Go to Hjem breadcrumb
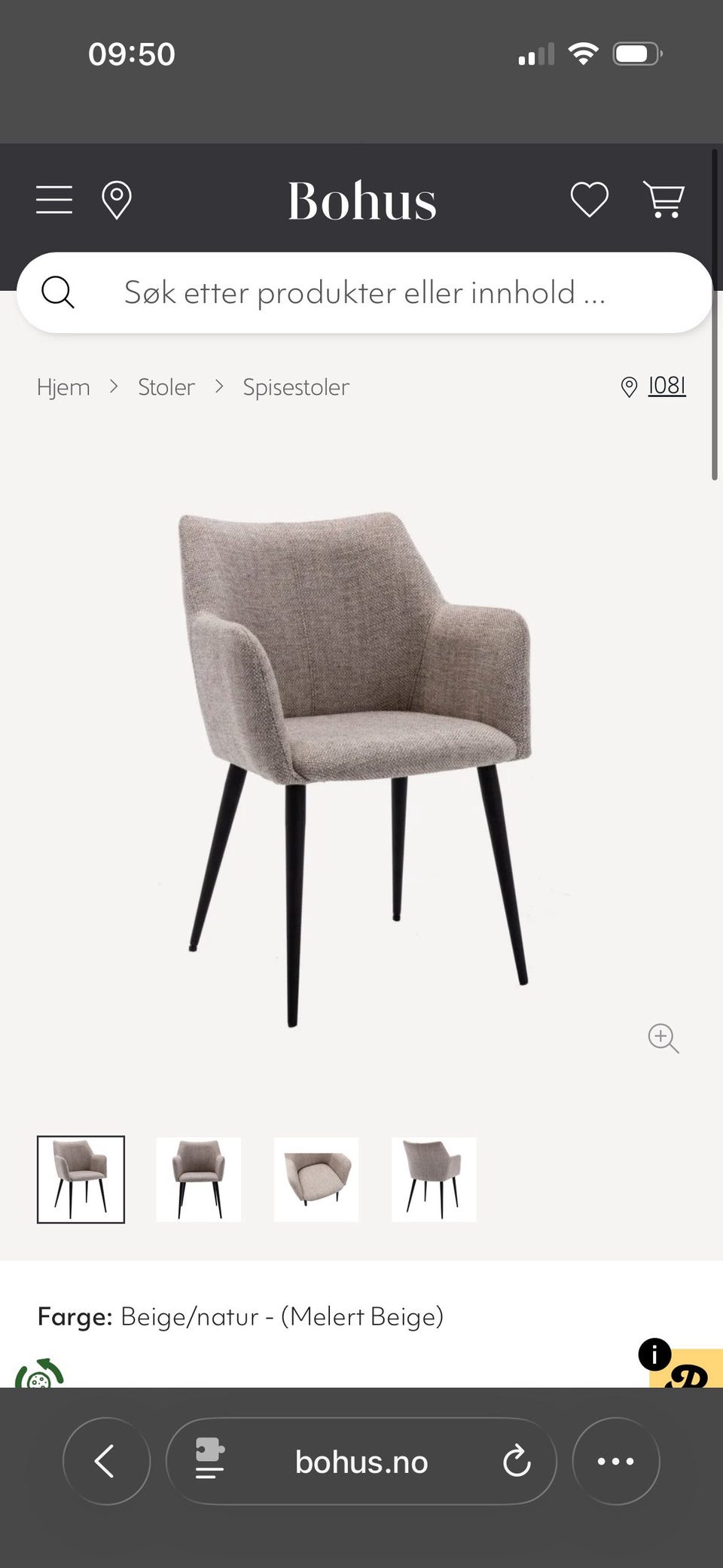Image resolution: width=723 pixels, height=1568 pixels. [63, 387]
